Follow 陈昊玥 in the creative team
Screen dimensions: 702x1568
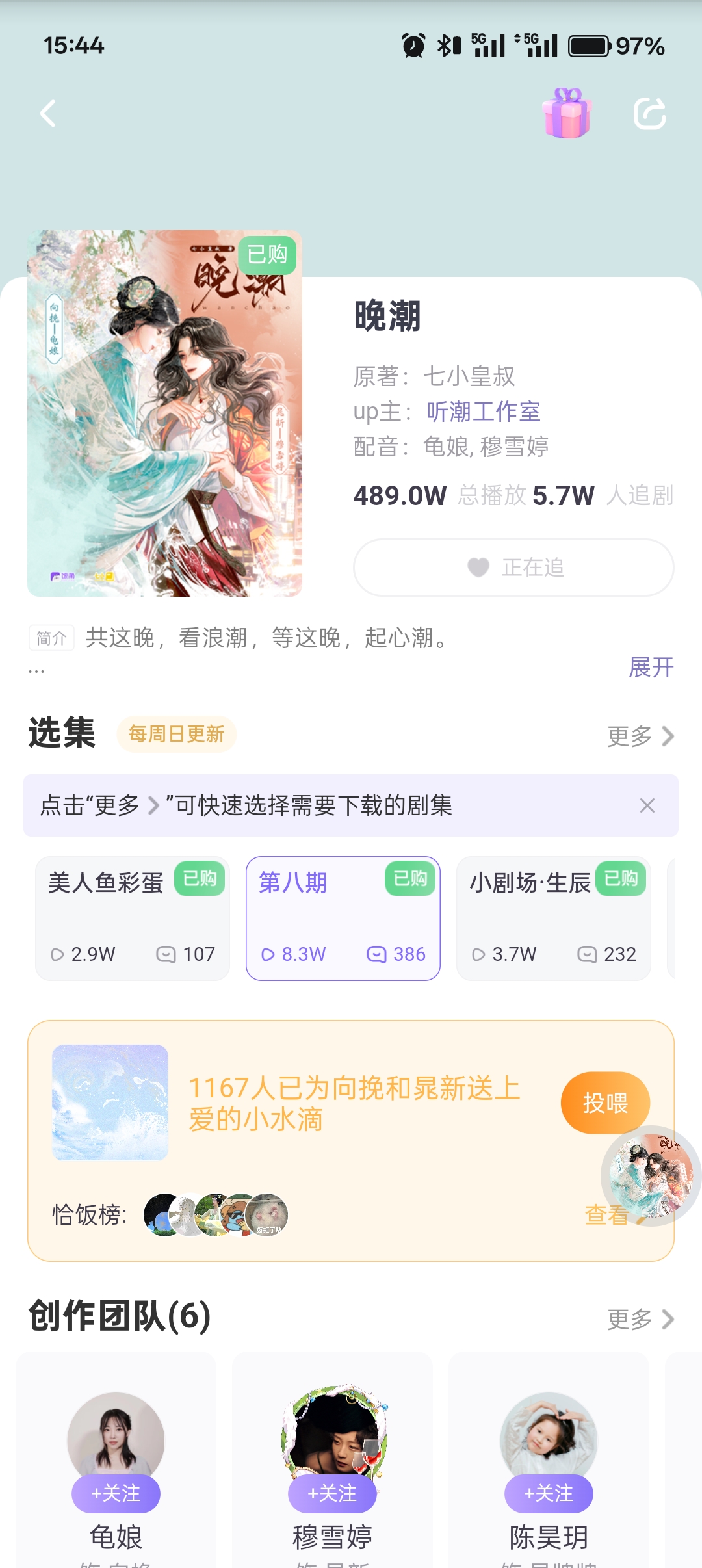pos(549,1493)
